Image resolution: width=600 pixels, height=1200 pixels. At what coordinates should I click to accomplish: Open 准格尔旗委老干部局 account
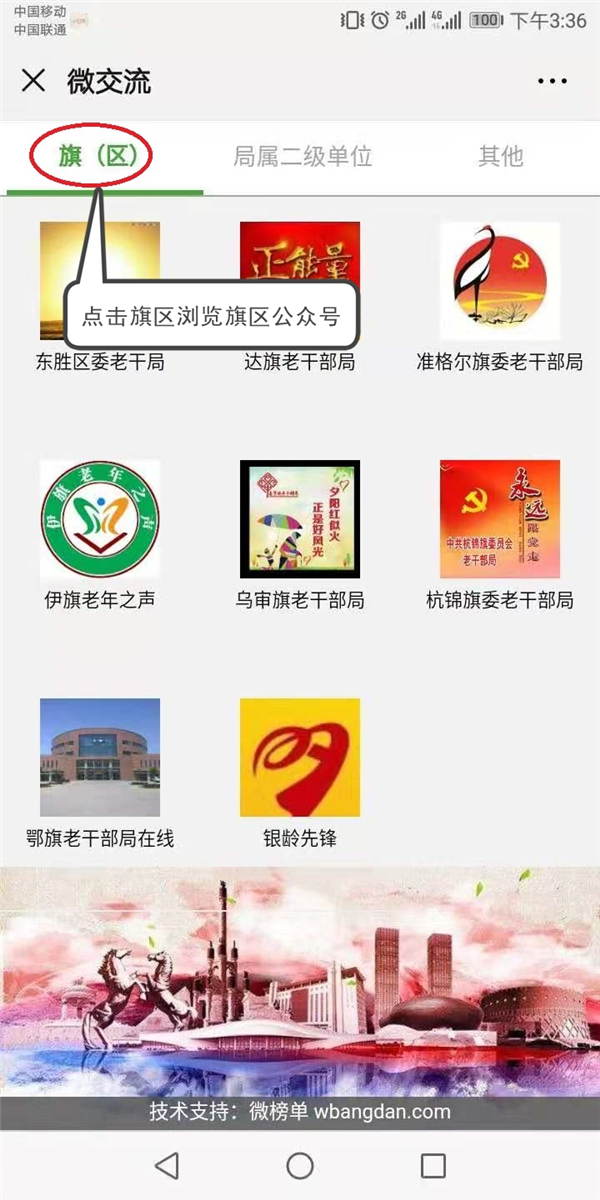tap(500, 297)
